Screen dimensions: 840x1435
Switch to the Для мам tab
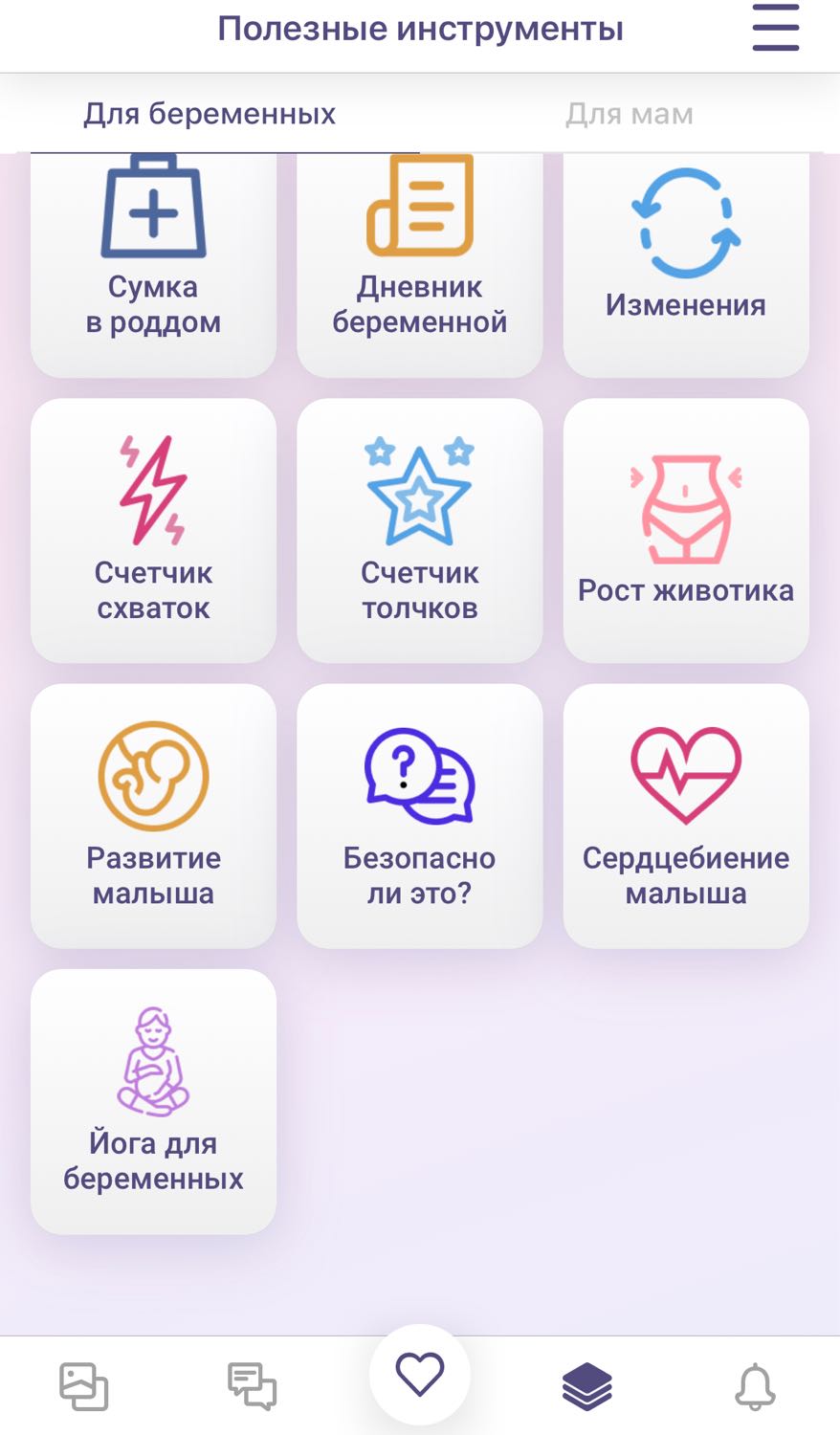click(629, 114)
